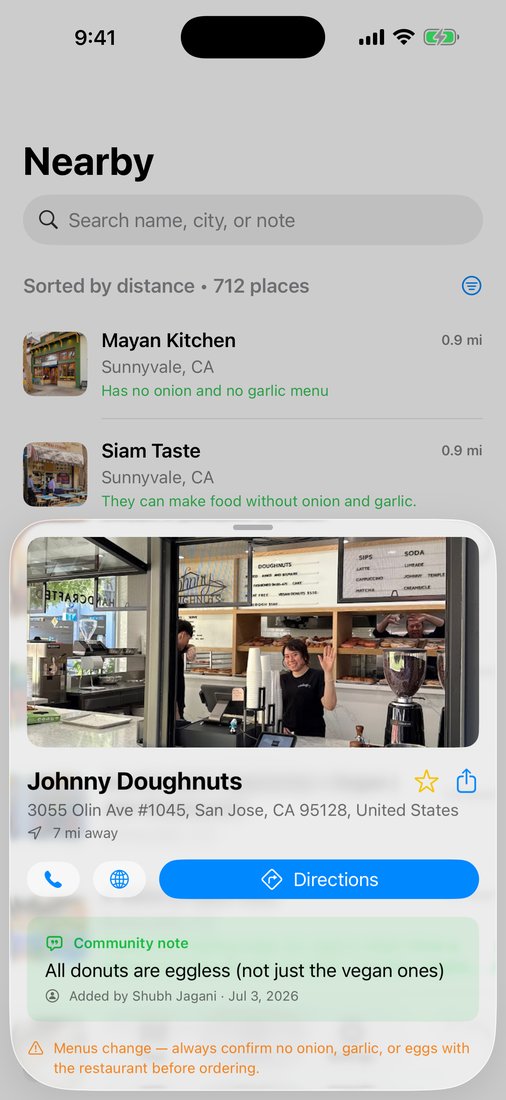Tap the sheet grabber handle
Image resolution: width=506 pixels, height=1100 pixels.
(x=253, y=527)
